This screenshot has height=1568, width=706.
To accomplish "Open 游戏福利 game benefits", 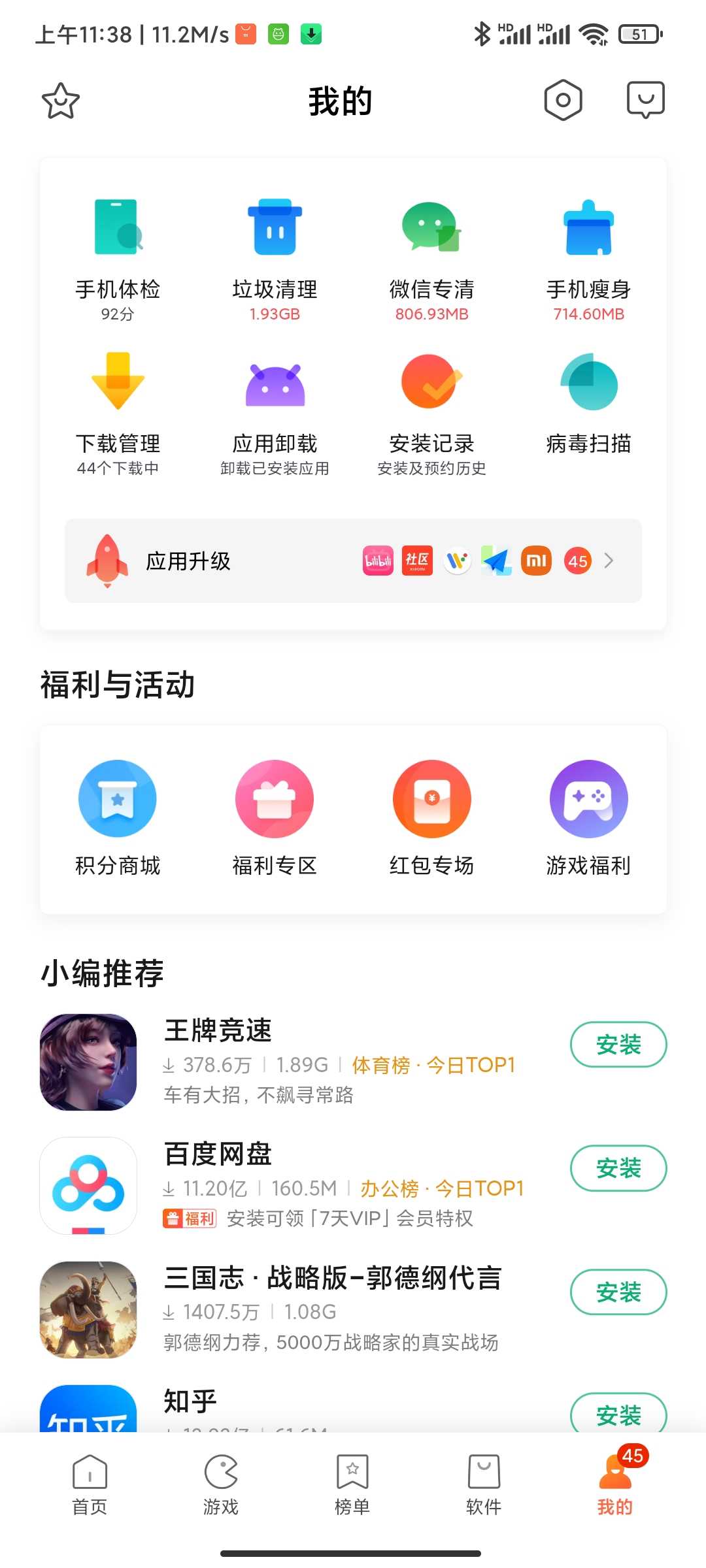I will coord(588,817).
